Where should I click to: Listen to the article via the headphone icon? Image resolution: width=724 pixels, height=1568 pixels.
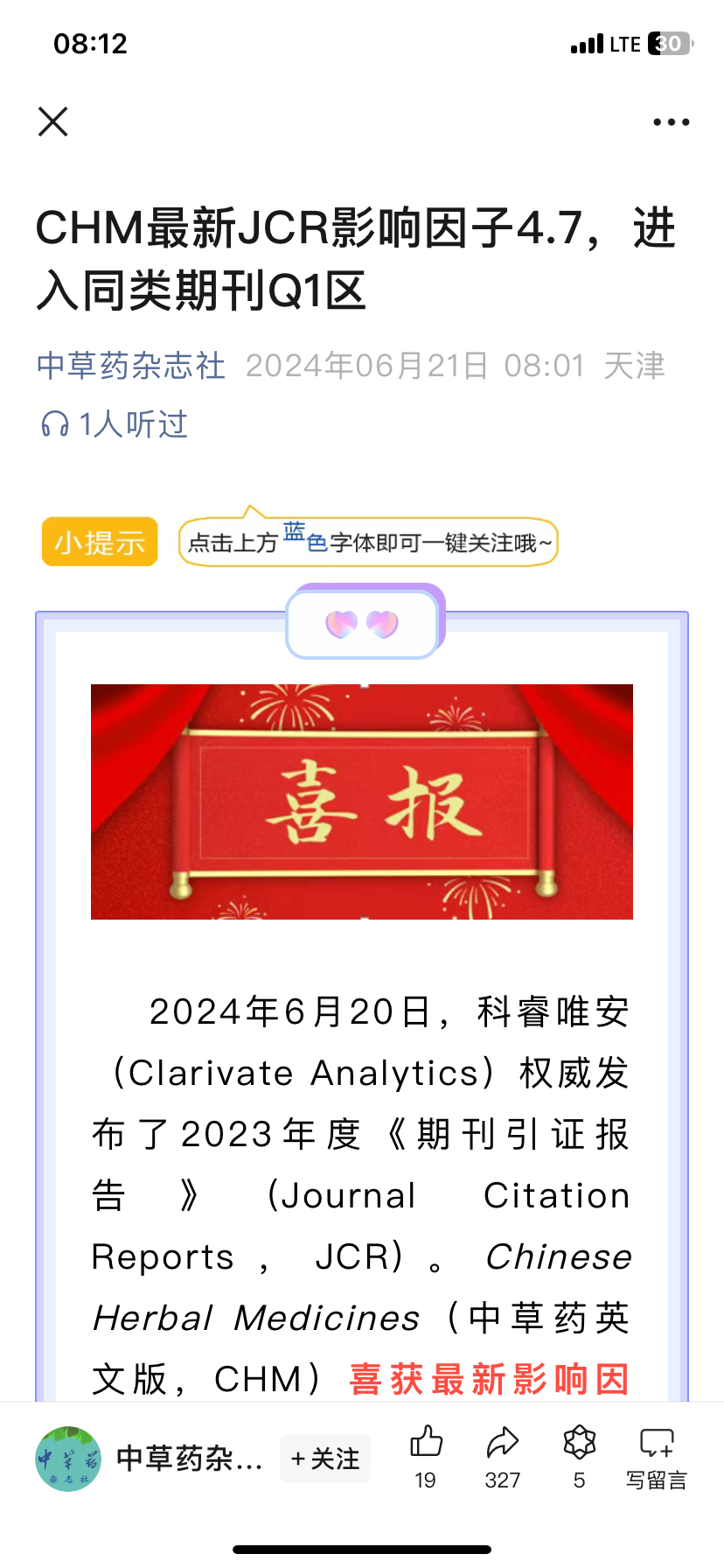(x=55, y=425)
